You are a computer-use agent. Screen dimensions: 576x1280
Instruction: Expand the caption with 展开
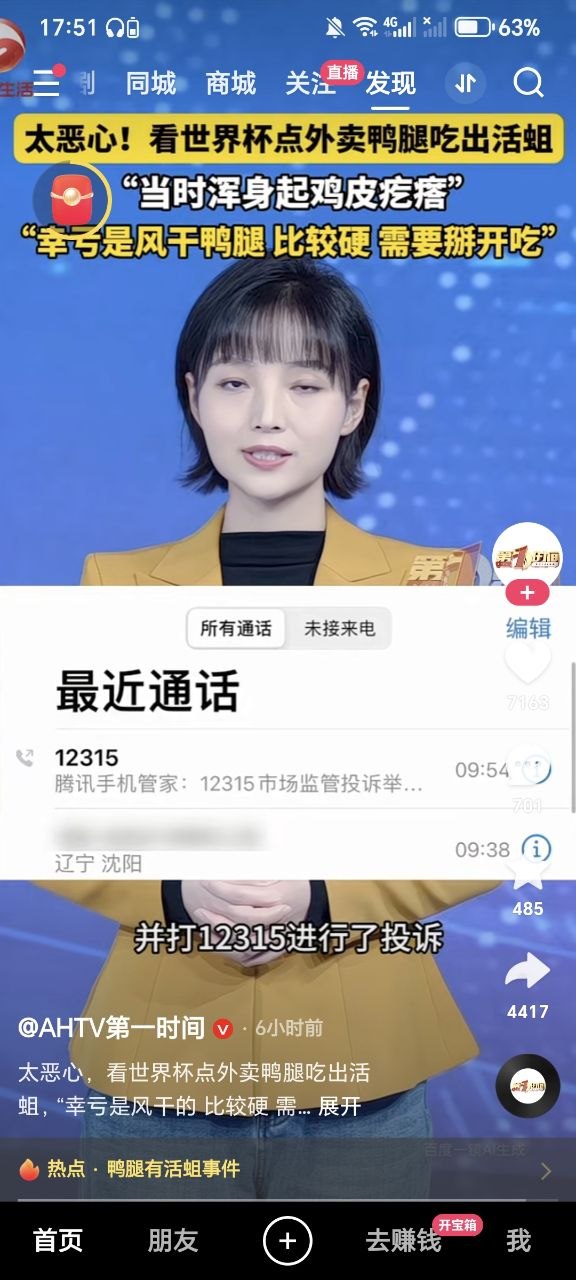click(339, 1107)
